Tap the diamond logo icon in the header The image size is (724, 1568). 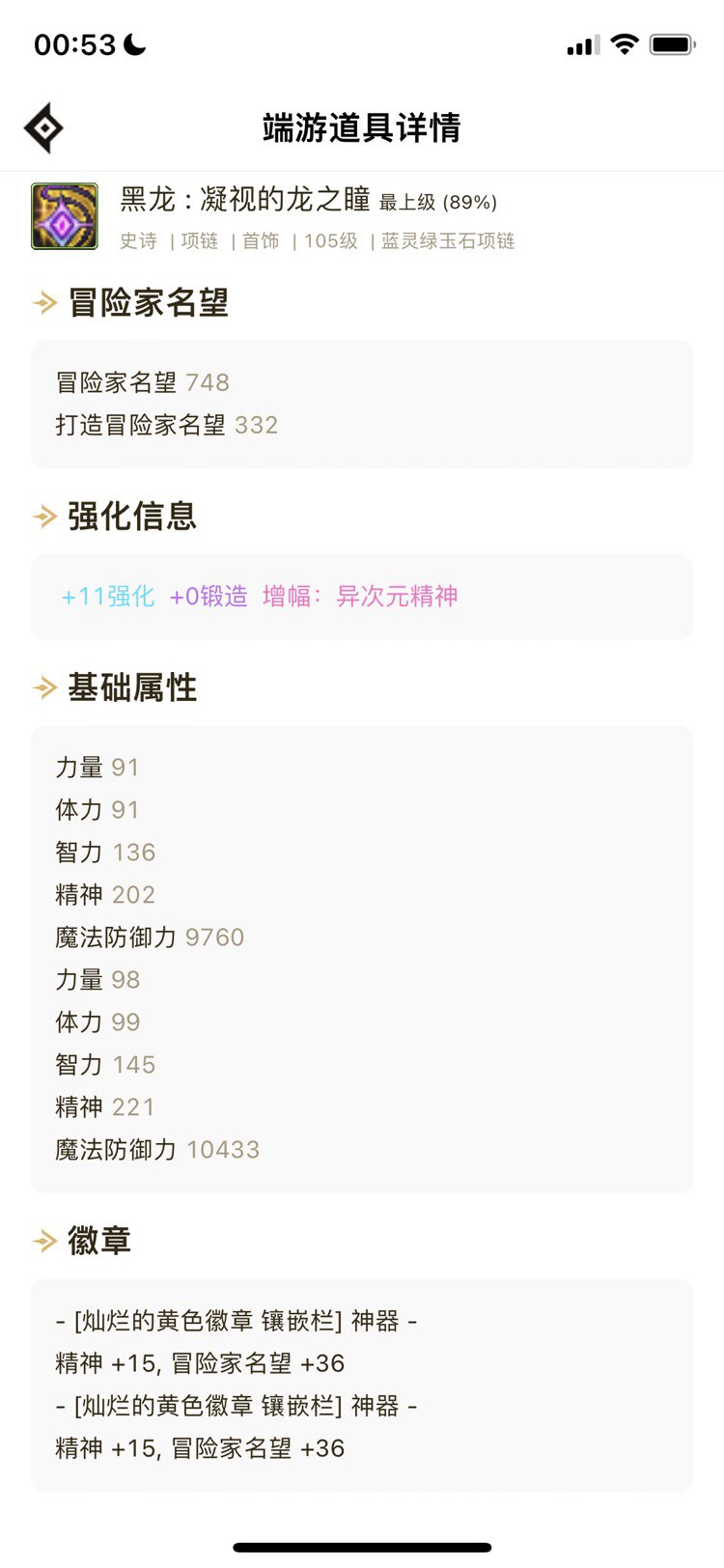click(x=43, y=127)
